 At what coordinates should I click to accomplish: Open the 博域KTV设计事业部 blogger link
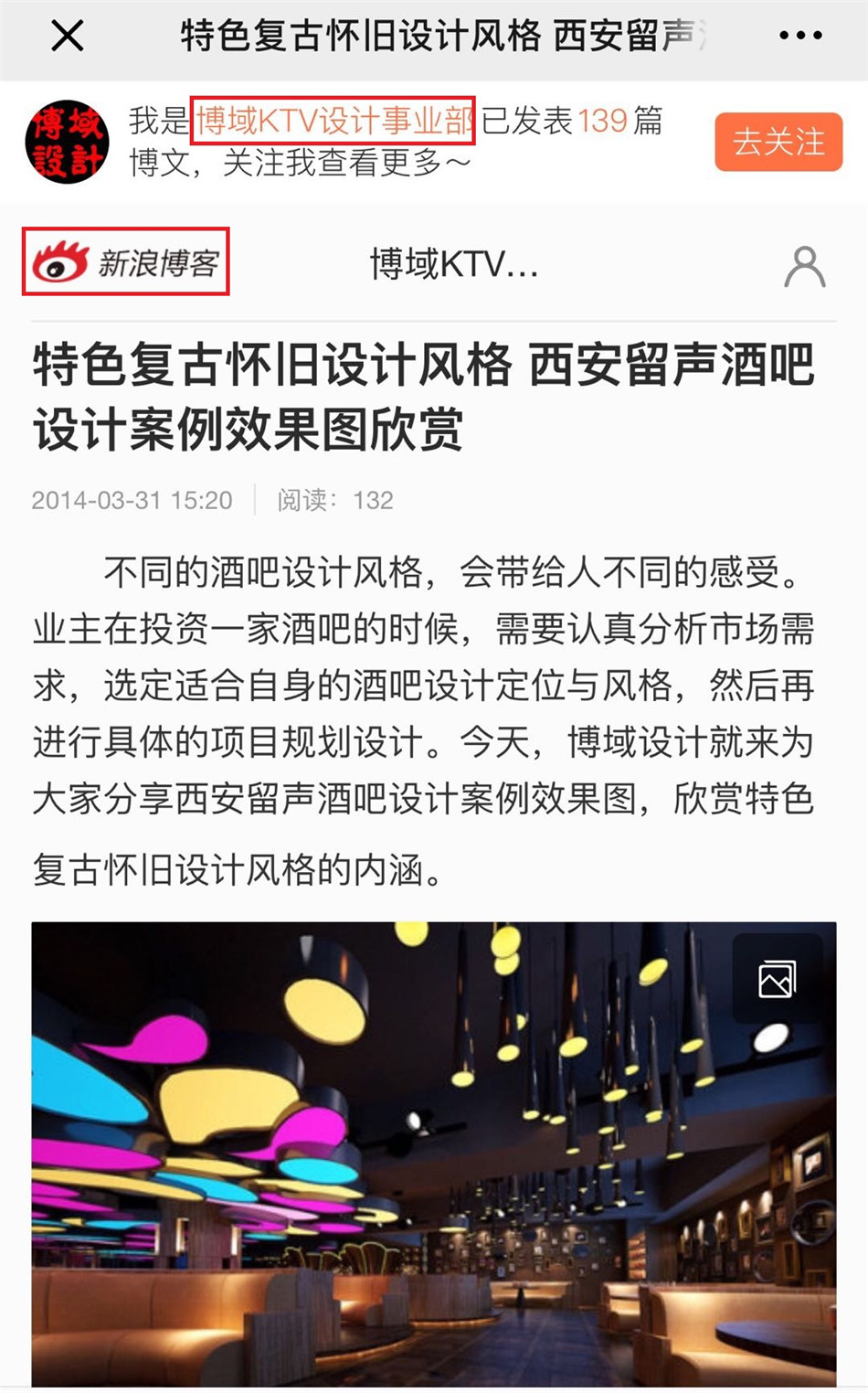[x=333, y=121]
